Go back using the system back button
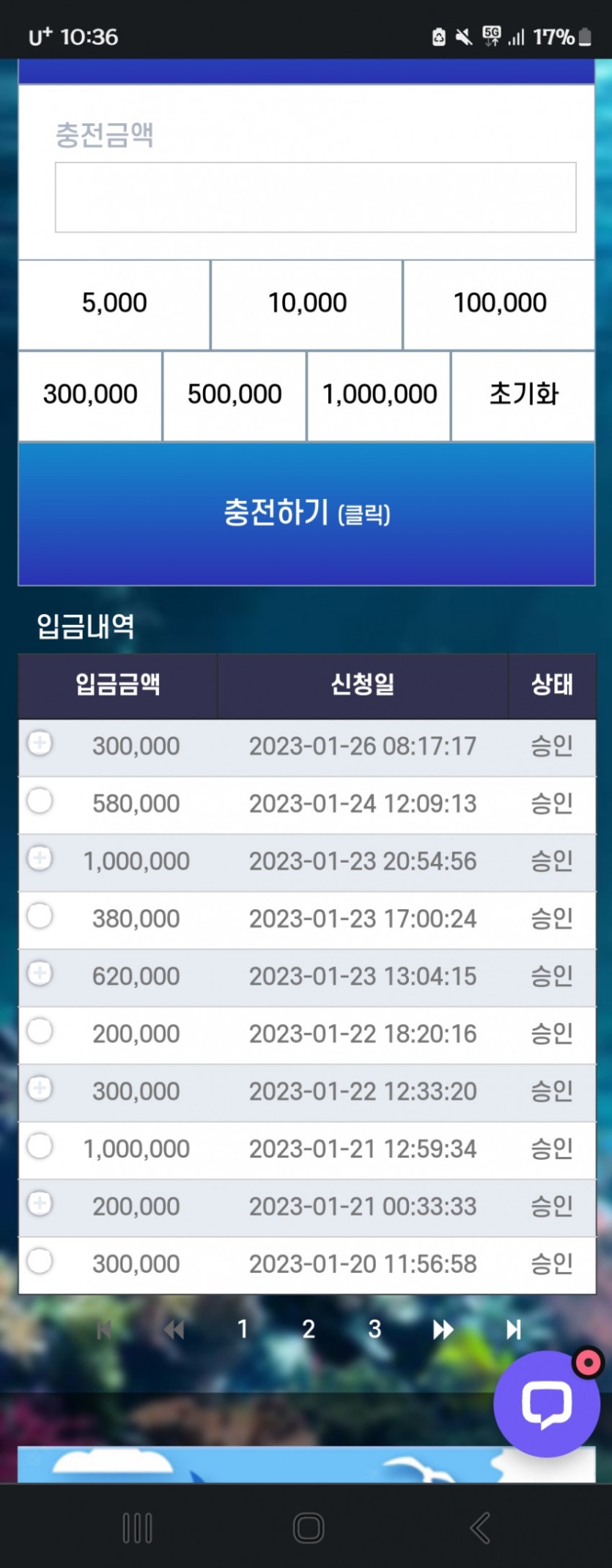This screenshot has width=612, height=1568. (x=480, y=1528)
